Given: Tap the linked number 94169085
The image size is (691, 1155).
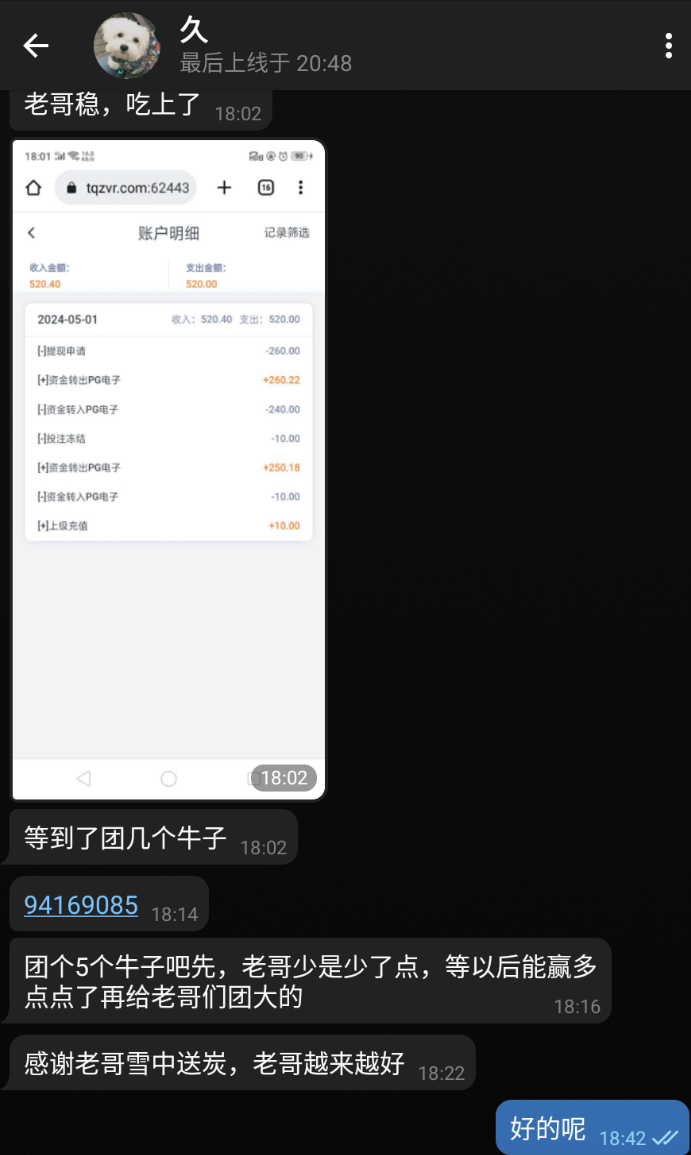Looking at the screenshot, I should [81, 905].
